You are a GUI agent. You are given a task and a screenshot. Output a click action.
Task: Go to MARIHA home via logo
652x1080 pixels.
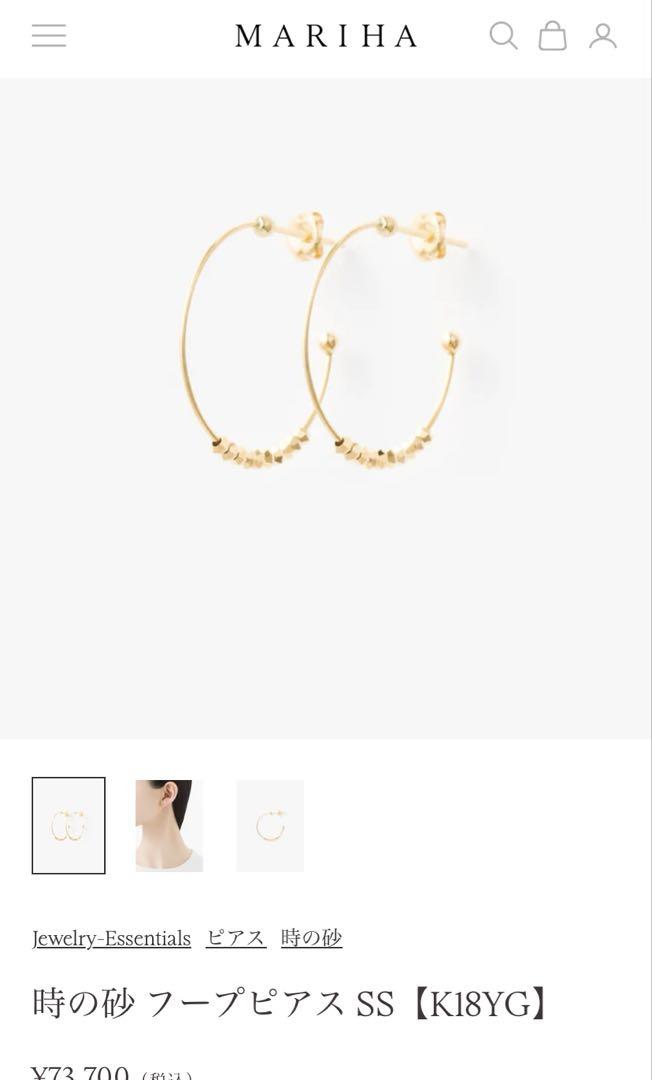click(326, 36)
